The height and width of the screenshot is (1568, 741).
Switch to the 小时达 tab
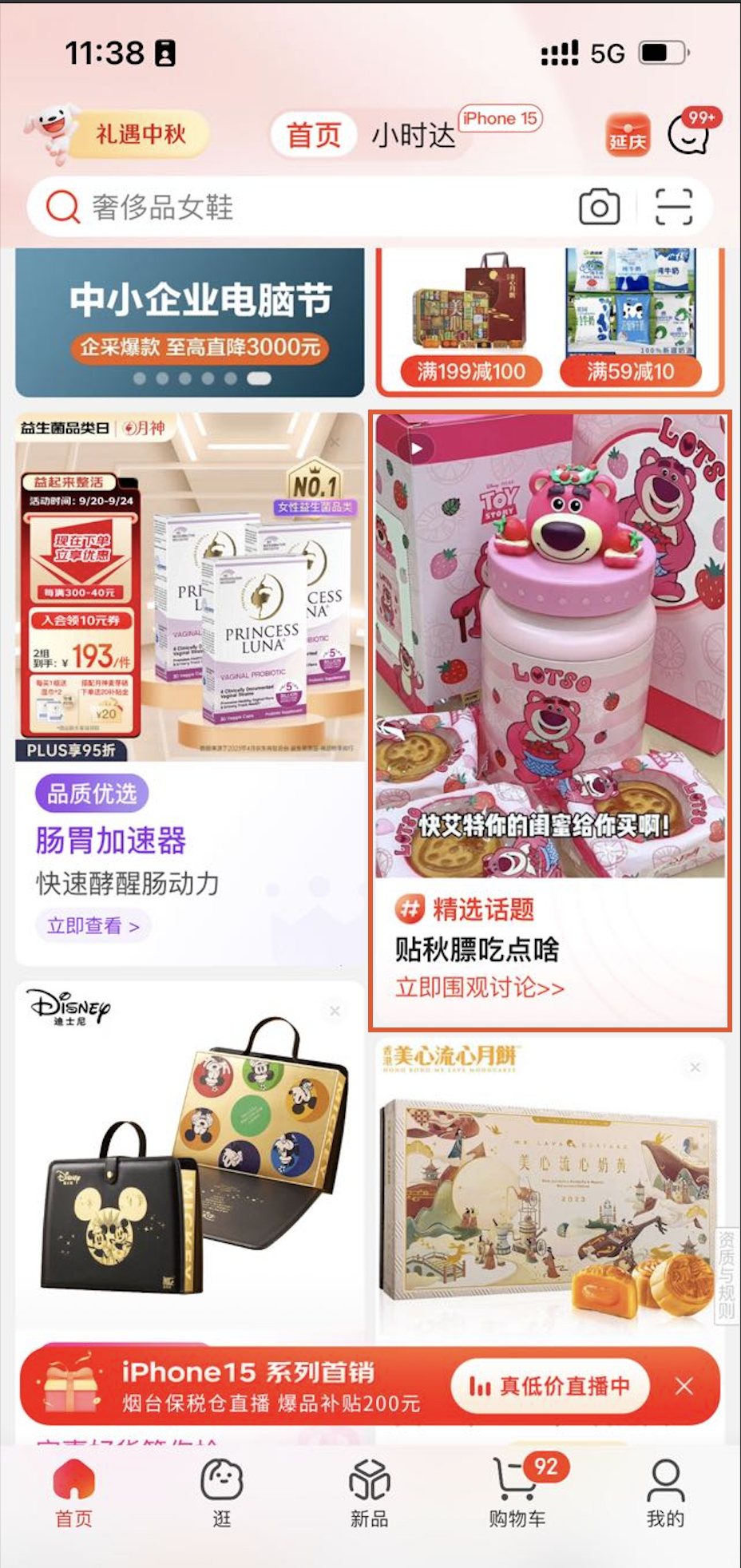point(413,135)
